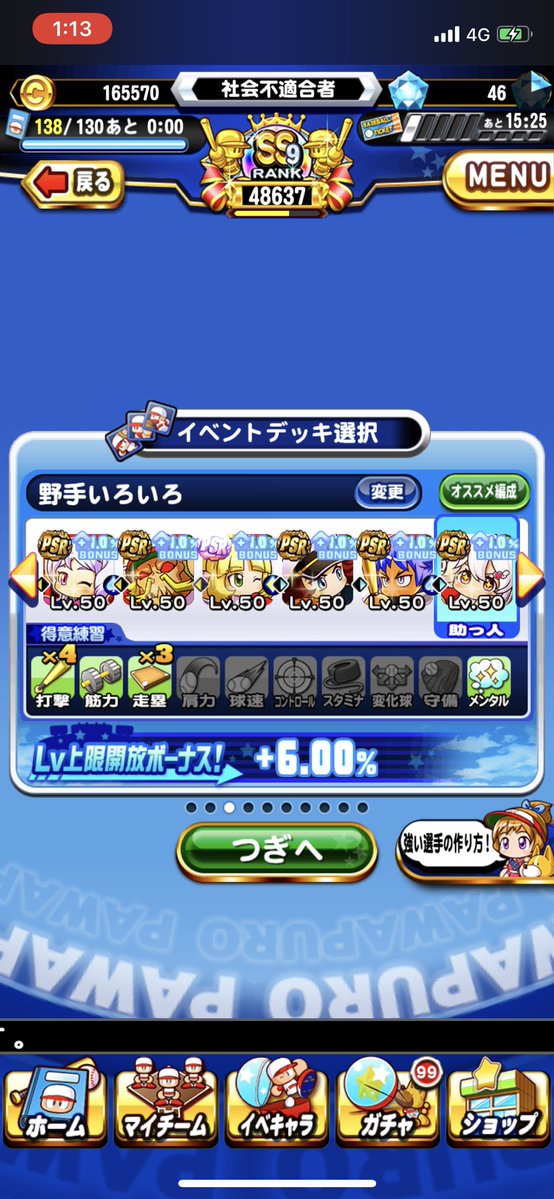Go back with the 戻る button
Screen dimensions: 554x1199
pos(73,184)
